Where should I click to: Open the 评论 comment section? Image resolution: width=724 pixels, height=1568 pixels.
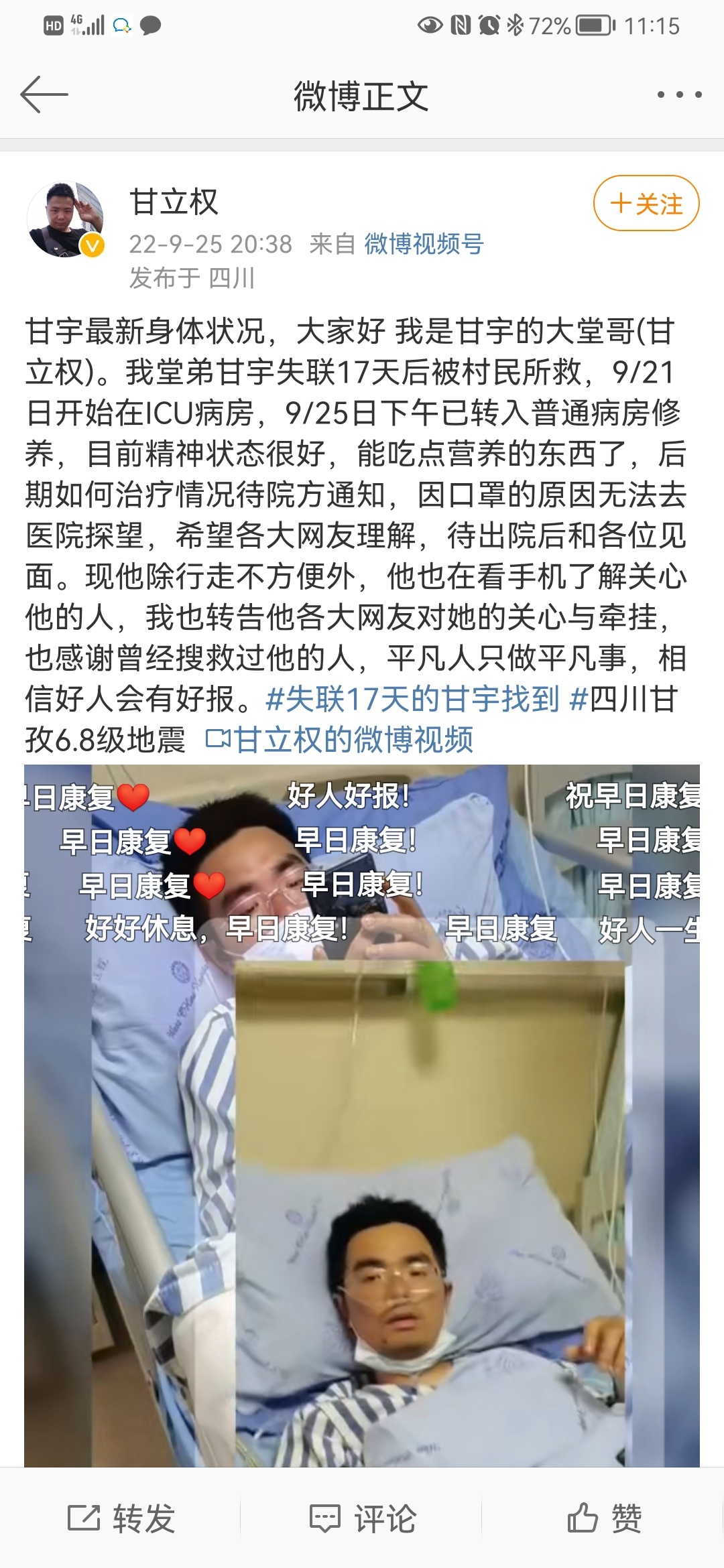(363, 1518)
